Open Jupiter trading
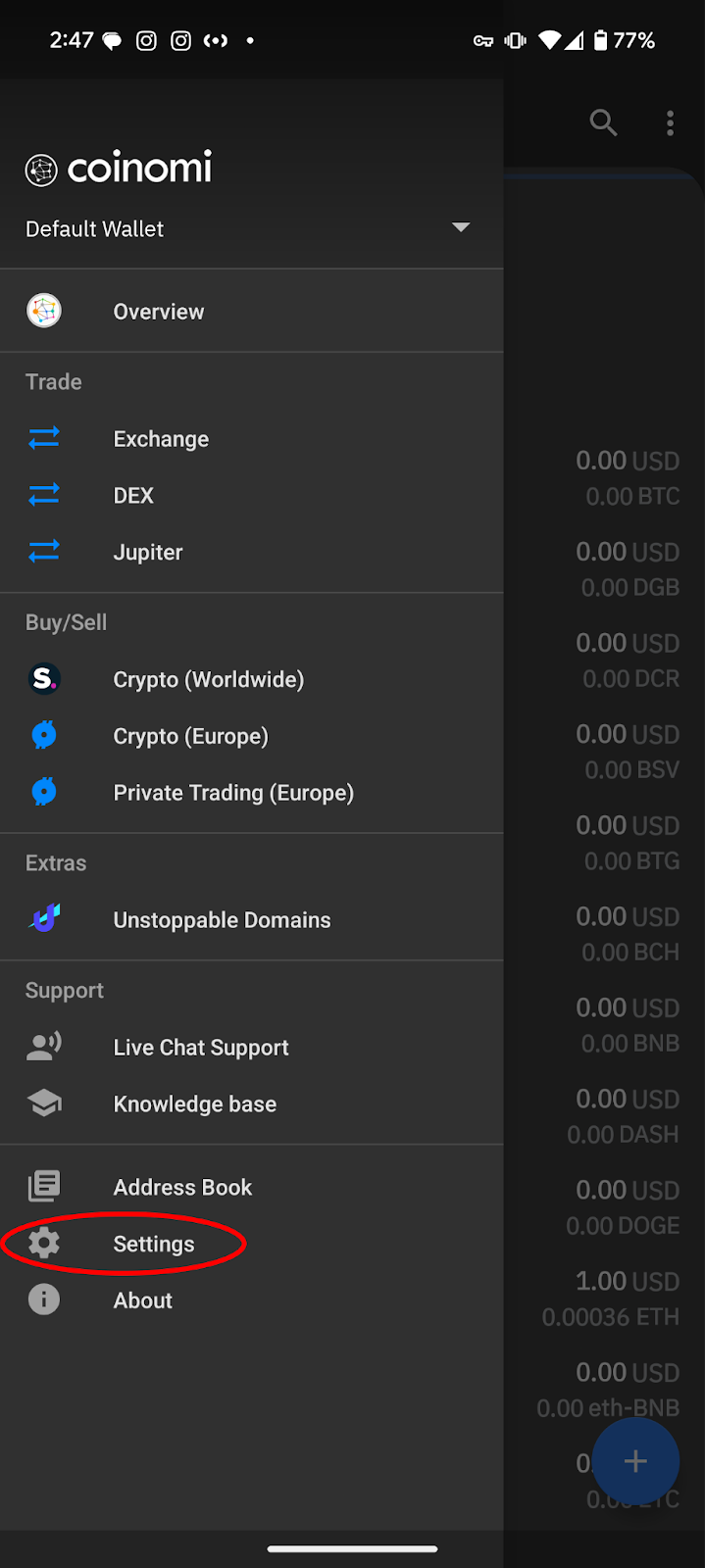Image resolution: width=705 pixels, height=1568 pixels. [252, 553]
